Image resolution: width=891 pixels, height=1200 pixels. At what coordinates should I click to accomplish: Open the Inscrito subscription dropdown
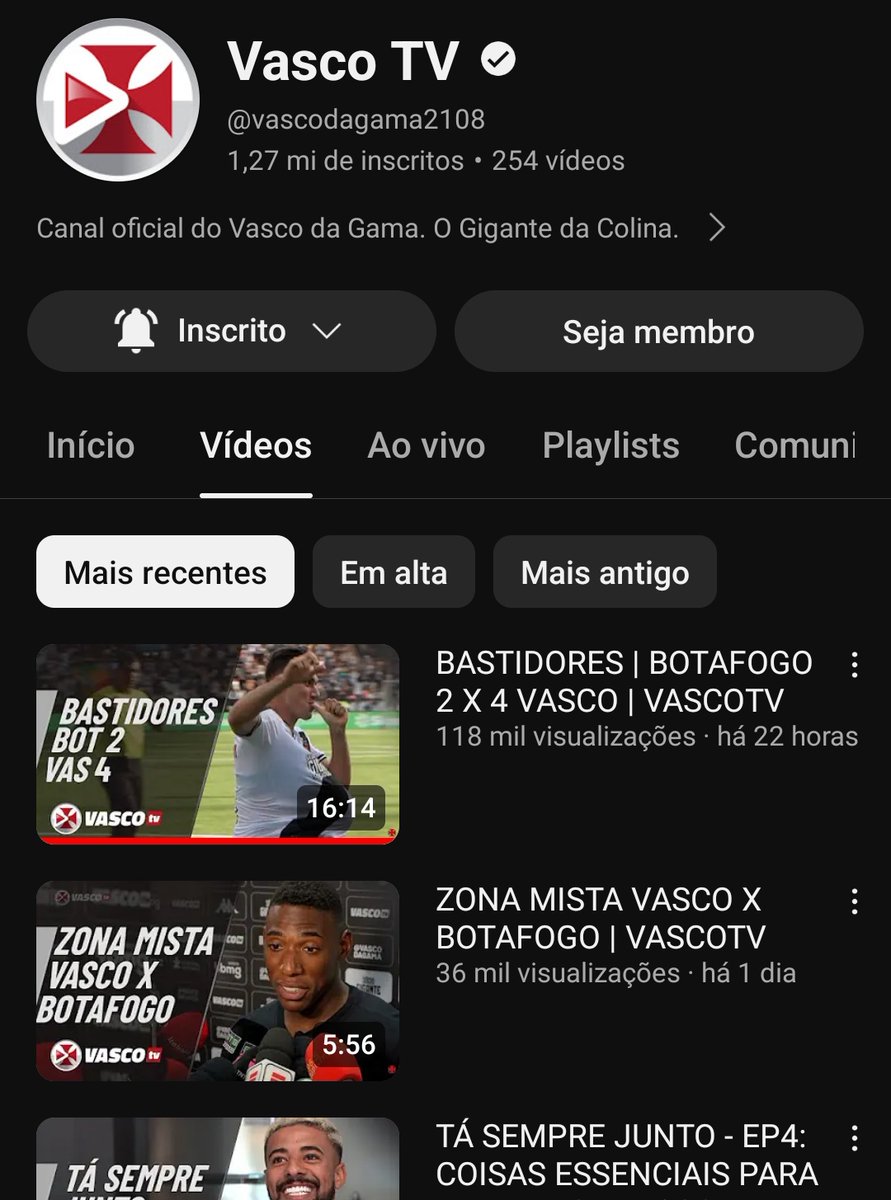pos(231,331)
